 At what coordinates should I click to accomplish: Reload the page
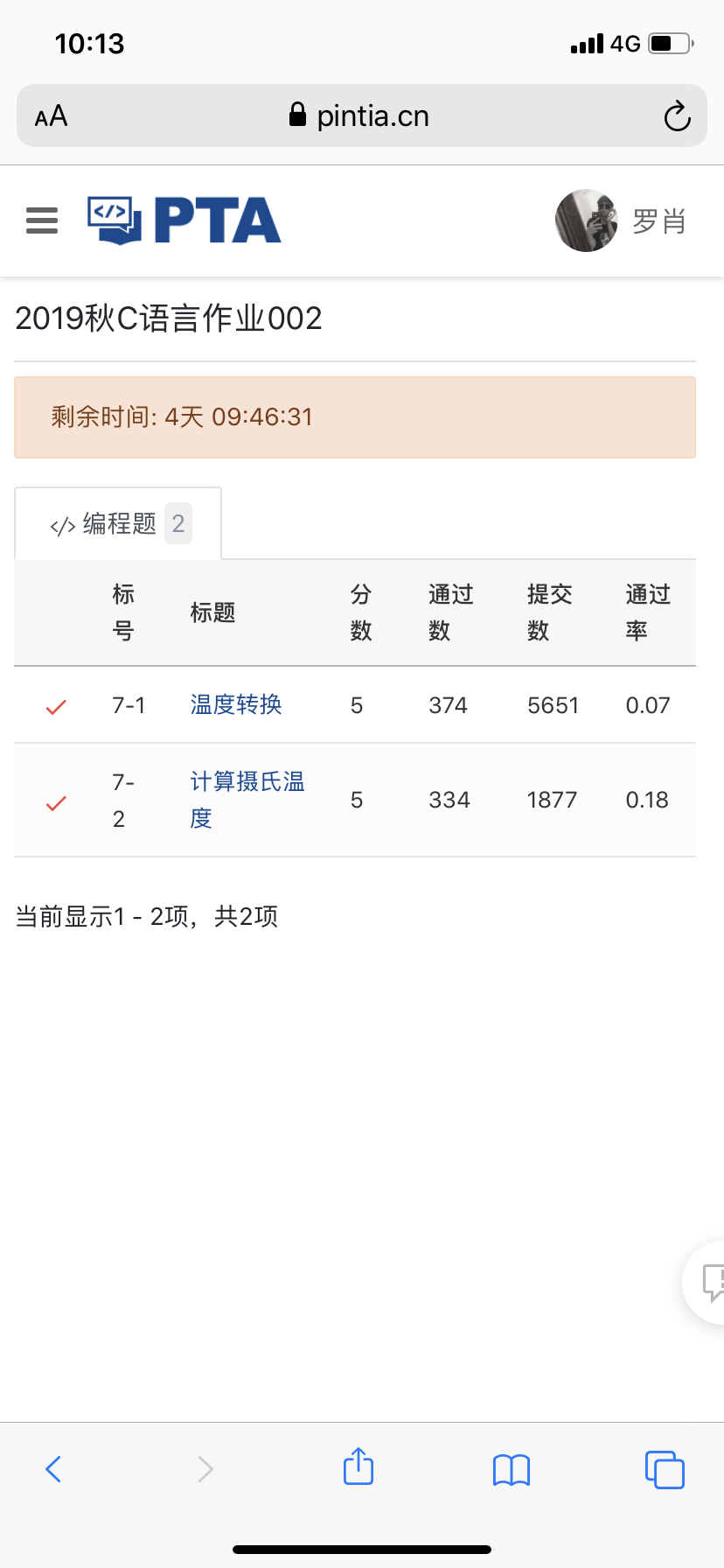[677, 116]
